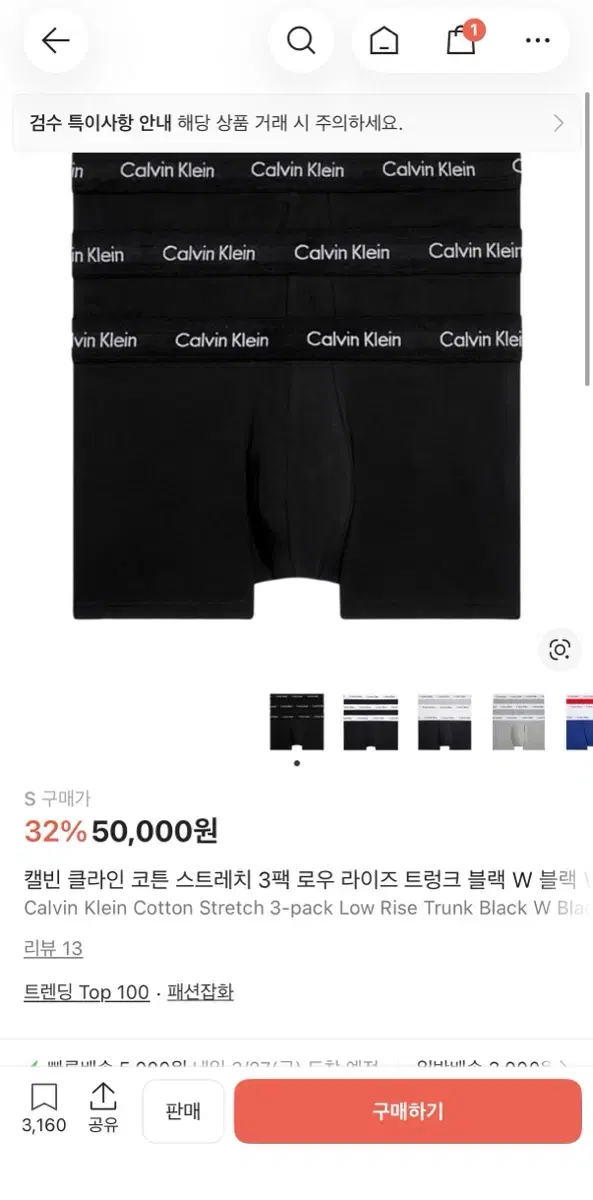593x1200 pixels.
Task: Open the image search camera icon
Action: (560, 650)
